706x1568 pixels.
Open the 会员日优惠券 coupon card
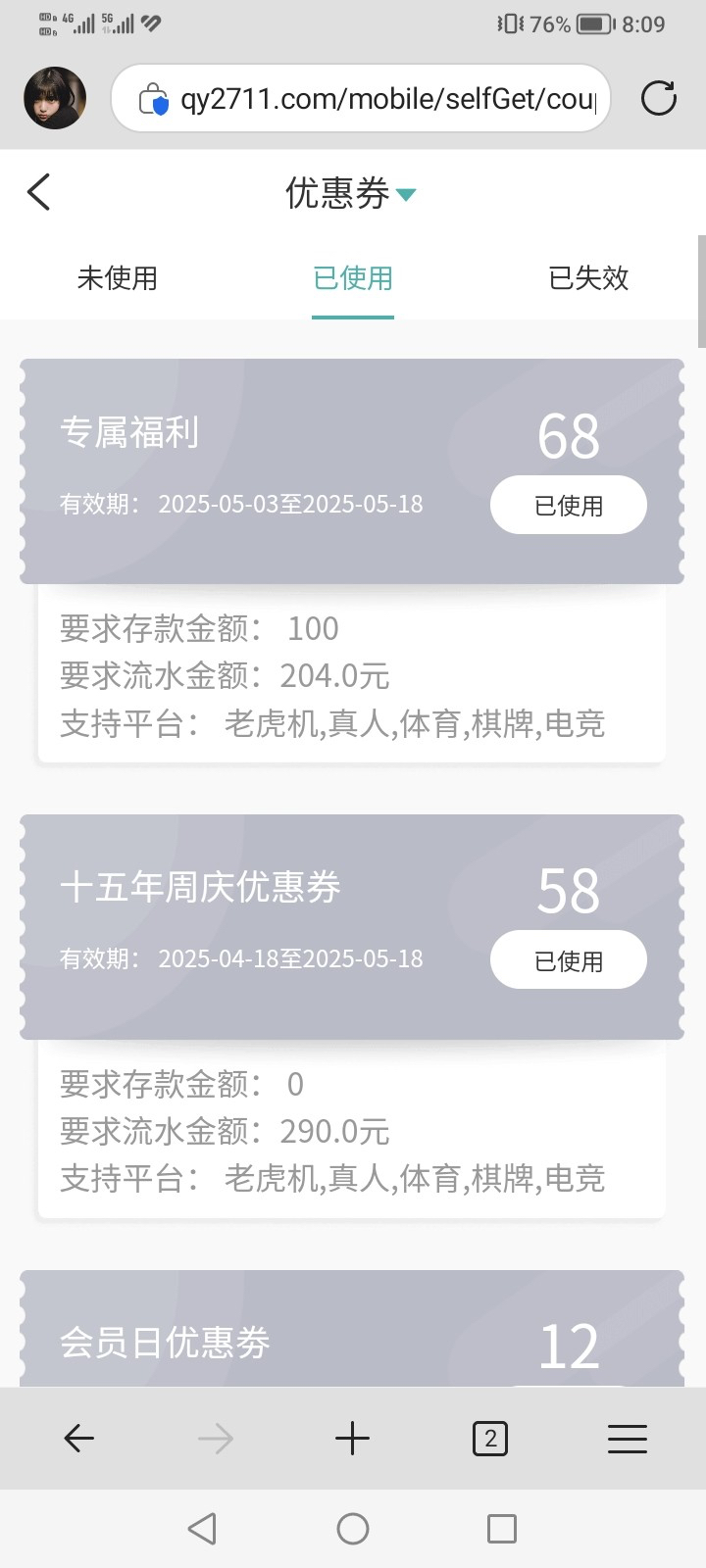click(x=352, y=1329)
